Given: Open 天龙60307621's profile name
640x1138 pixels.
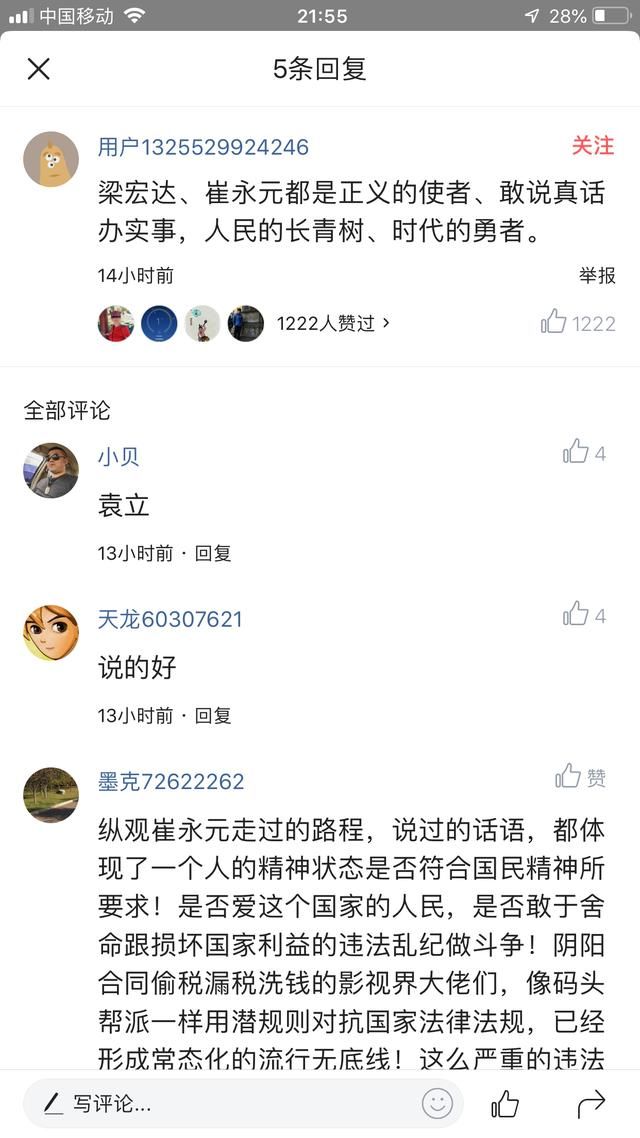Looking at the screenshot, I should coord(170,619).
